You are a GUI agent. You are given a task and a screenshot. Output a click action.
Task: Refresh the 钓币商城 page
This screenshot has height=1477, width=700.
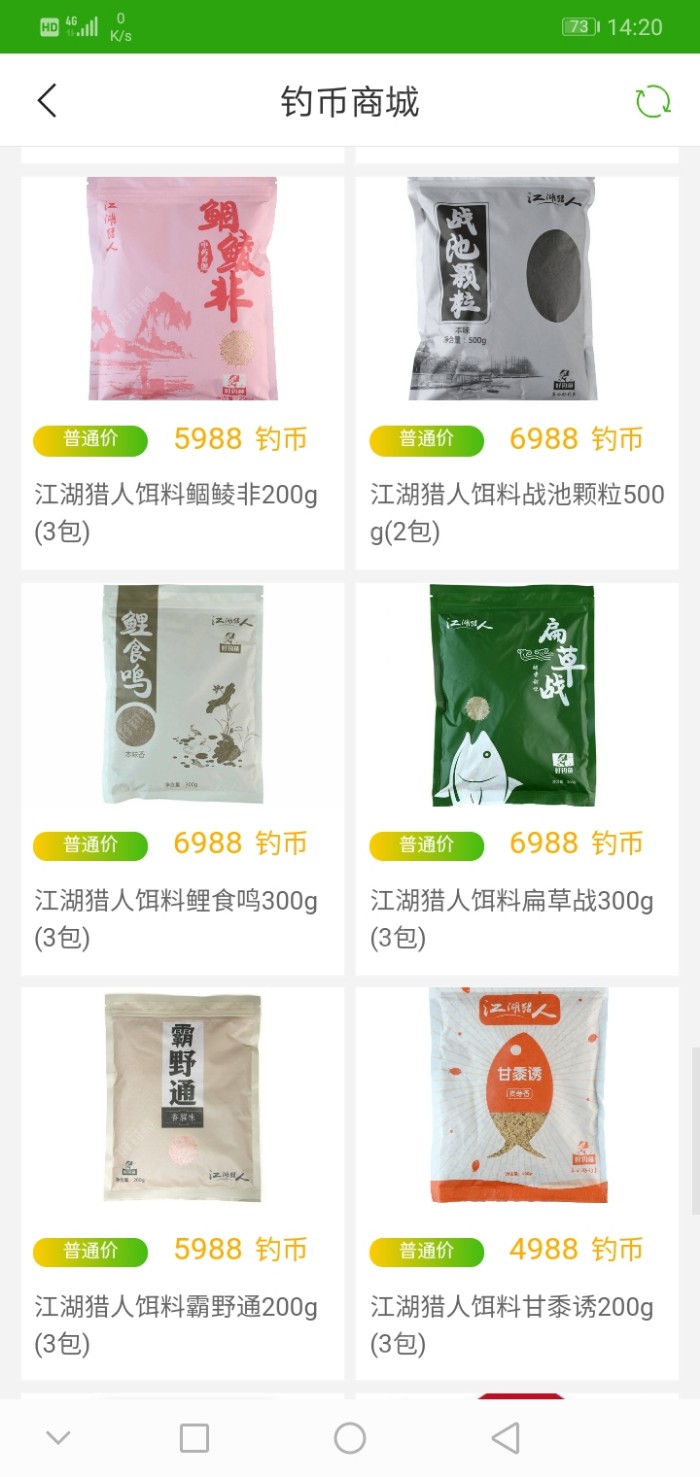(x=653, y=101)
